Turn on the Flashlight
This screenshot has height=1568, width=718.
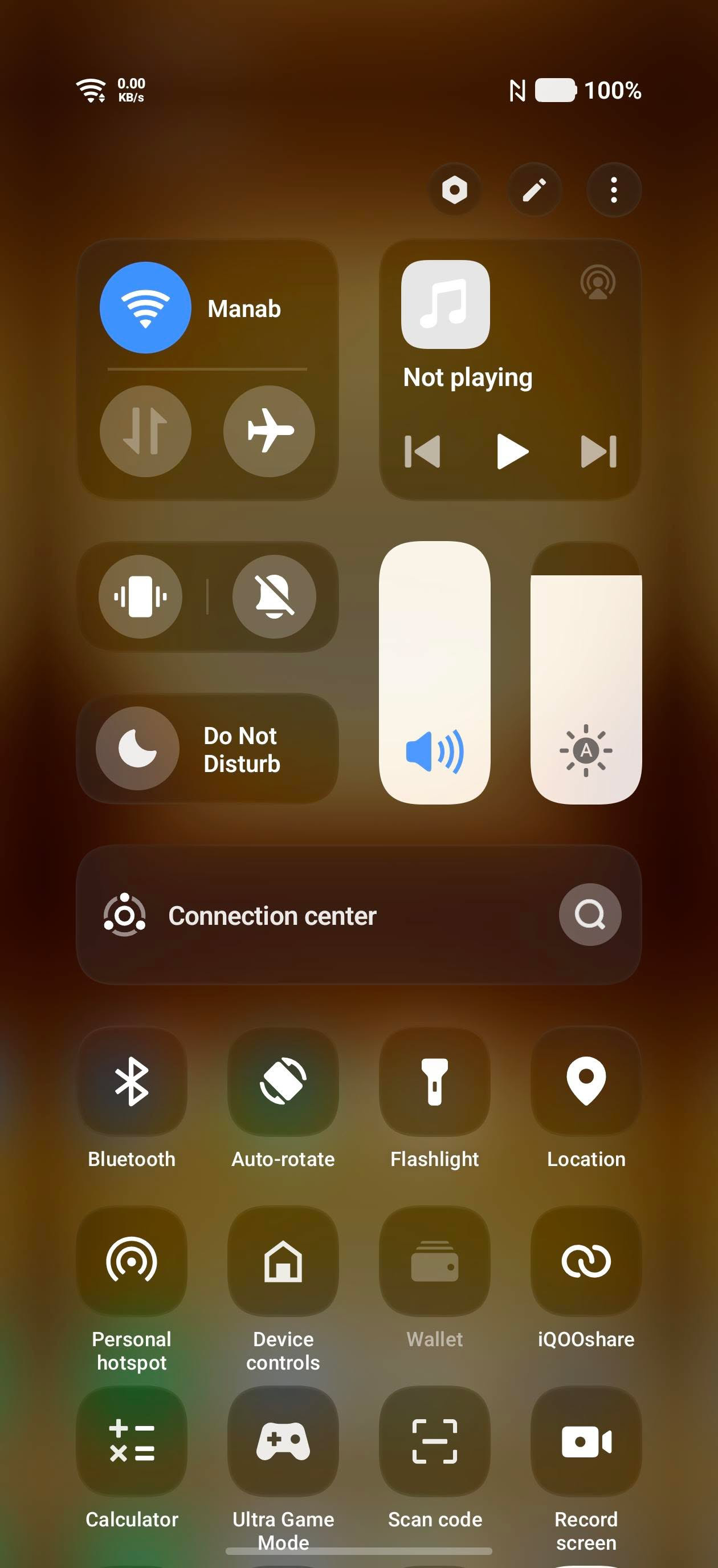(434, 1082)
